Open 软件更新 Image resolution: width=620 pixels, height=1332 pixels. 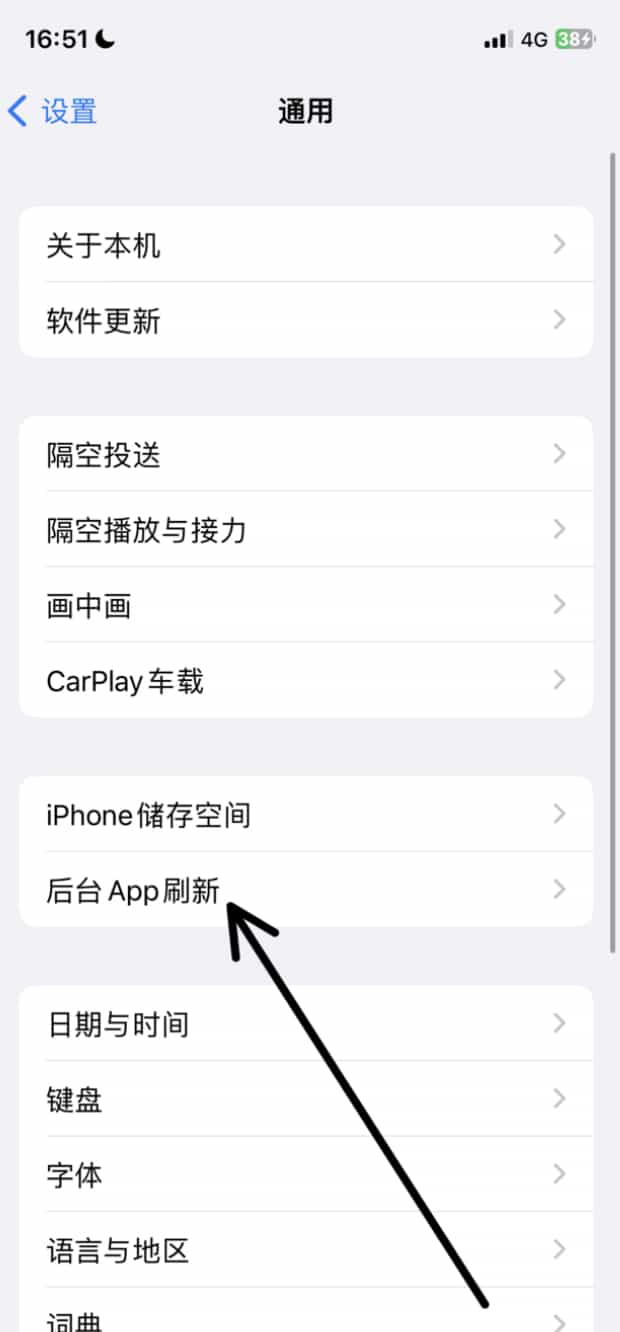tap(306, 320)
